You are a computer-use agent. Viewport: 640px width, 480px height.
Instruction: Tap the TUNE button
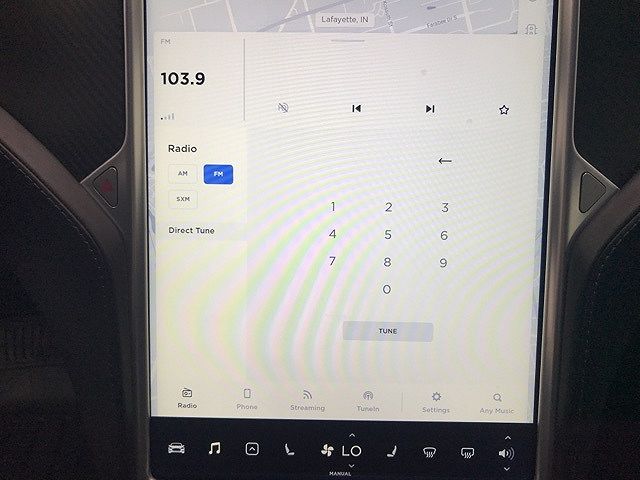coord(388,331)
